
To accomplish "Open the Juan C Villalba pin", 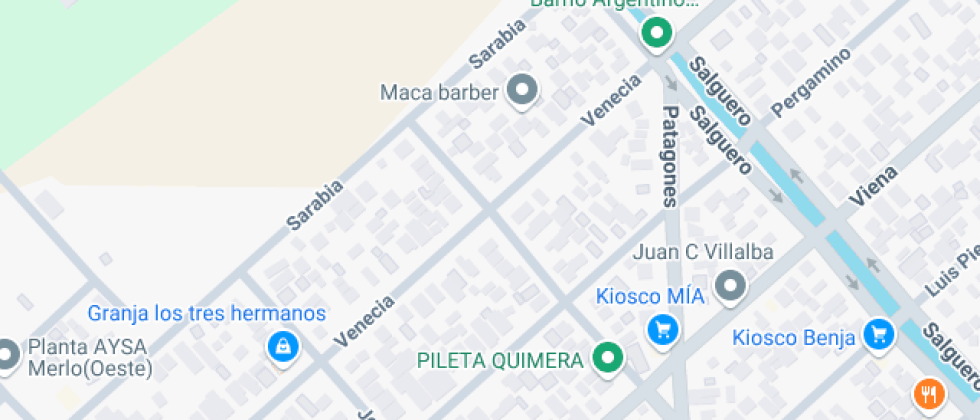I will (732, 286).
